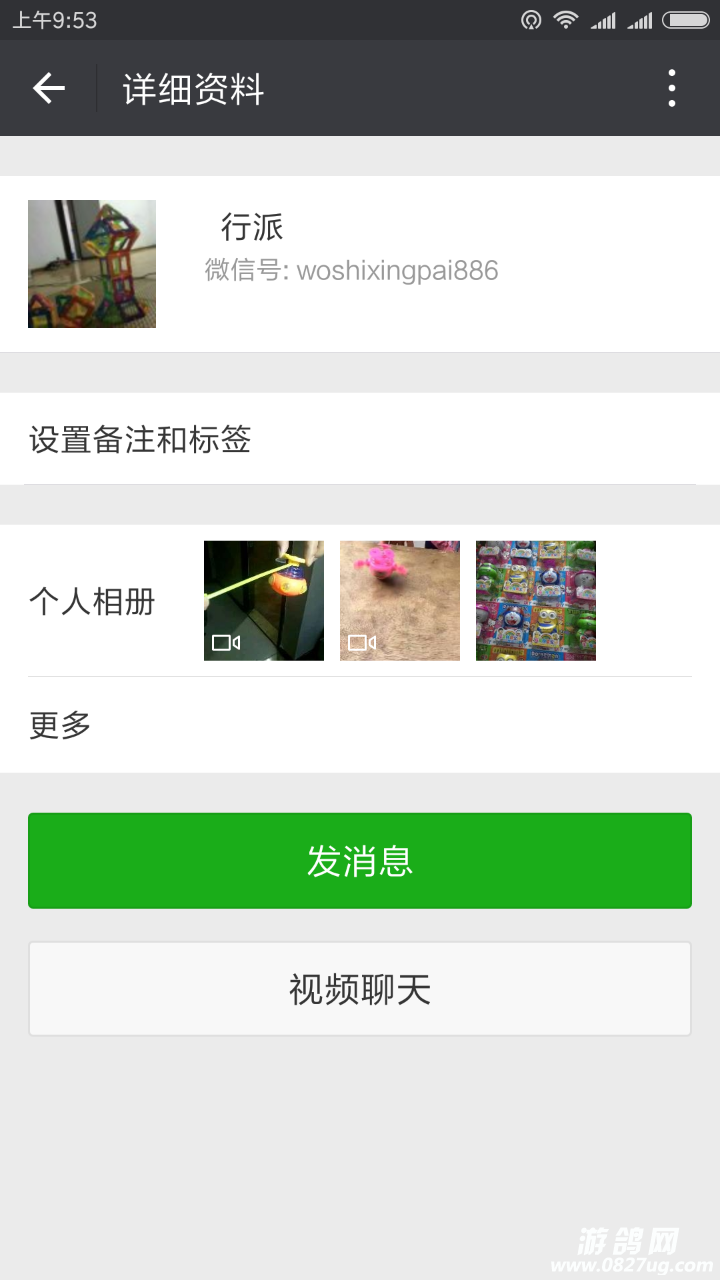Screen dimensions: 720x1280
Task: View the profile avatar picture
Action: click(x=92, y=264)
